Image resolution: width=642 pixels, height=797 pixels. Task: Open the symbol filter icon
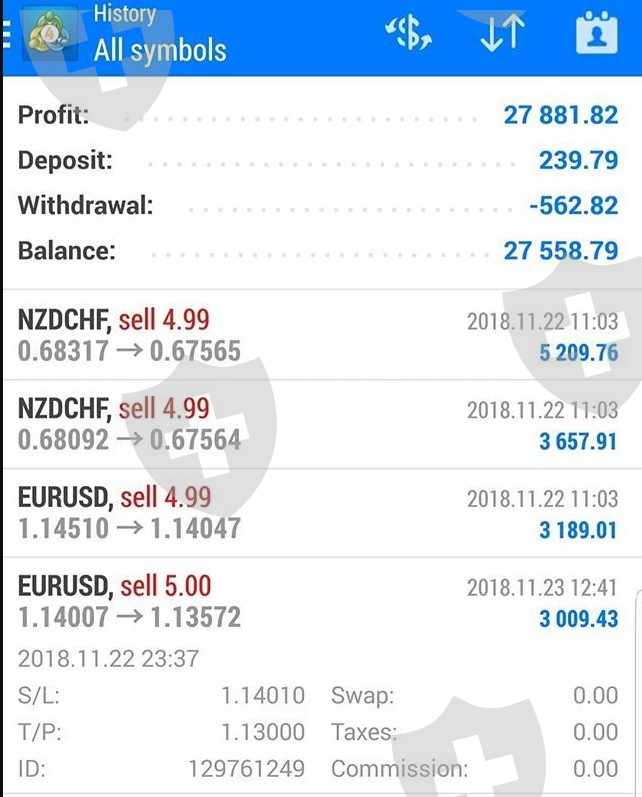pyautogui.click(x=408, y=34)
